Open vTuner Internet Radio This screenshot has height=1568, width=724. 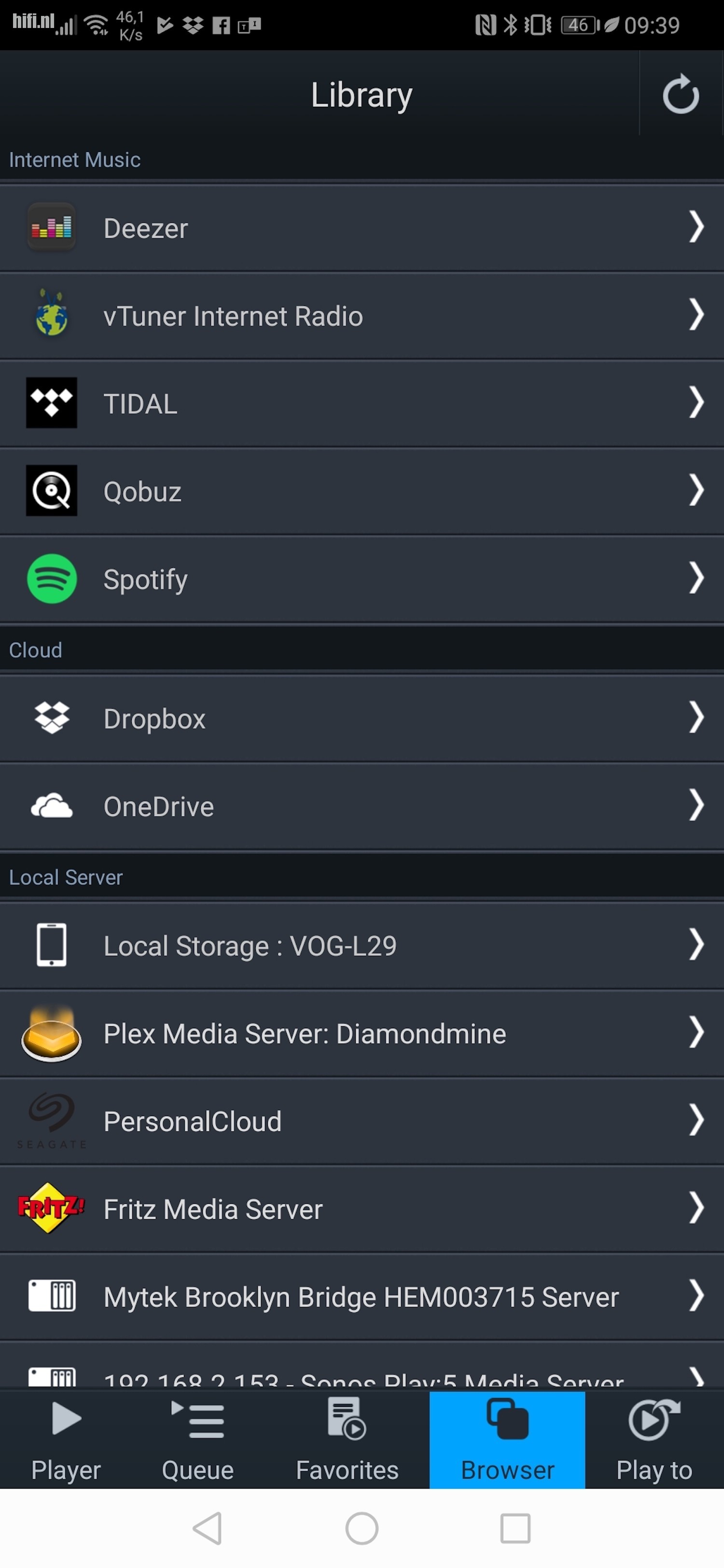coord(362,316)
